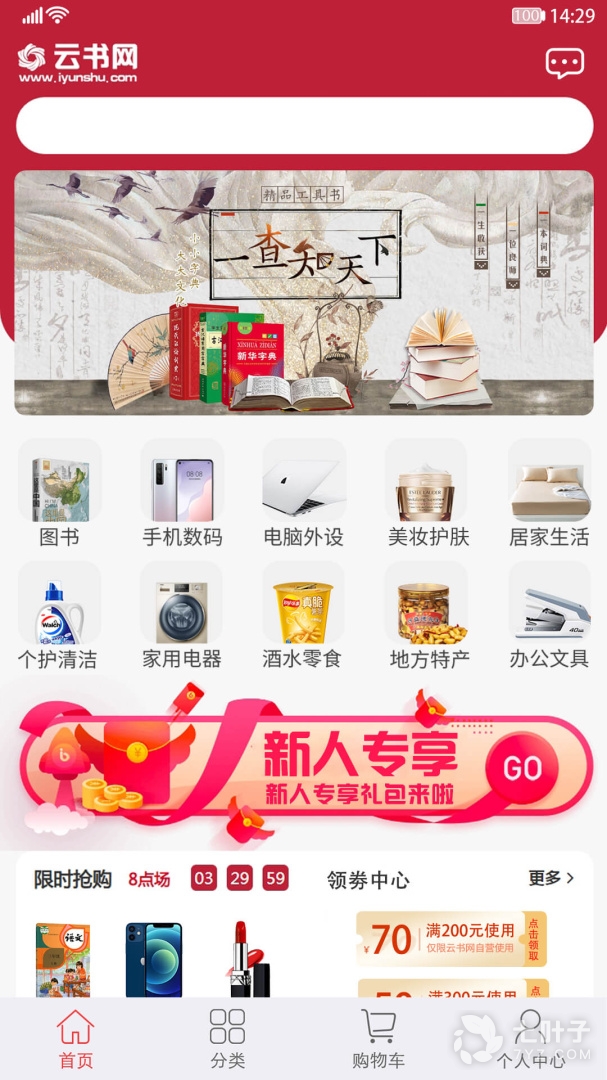Select the 电脑外设 category
607x1080 pixels.
point(303,493)
